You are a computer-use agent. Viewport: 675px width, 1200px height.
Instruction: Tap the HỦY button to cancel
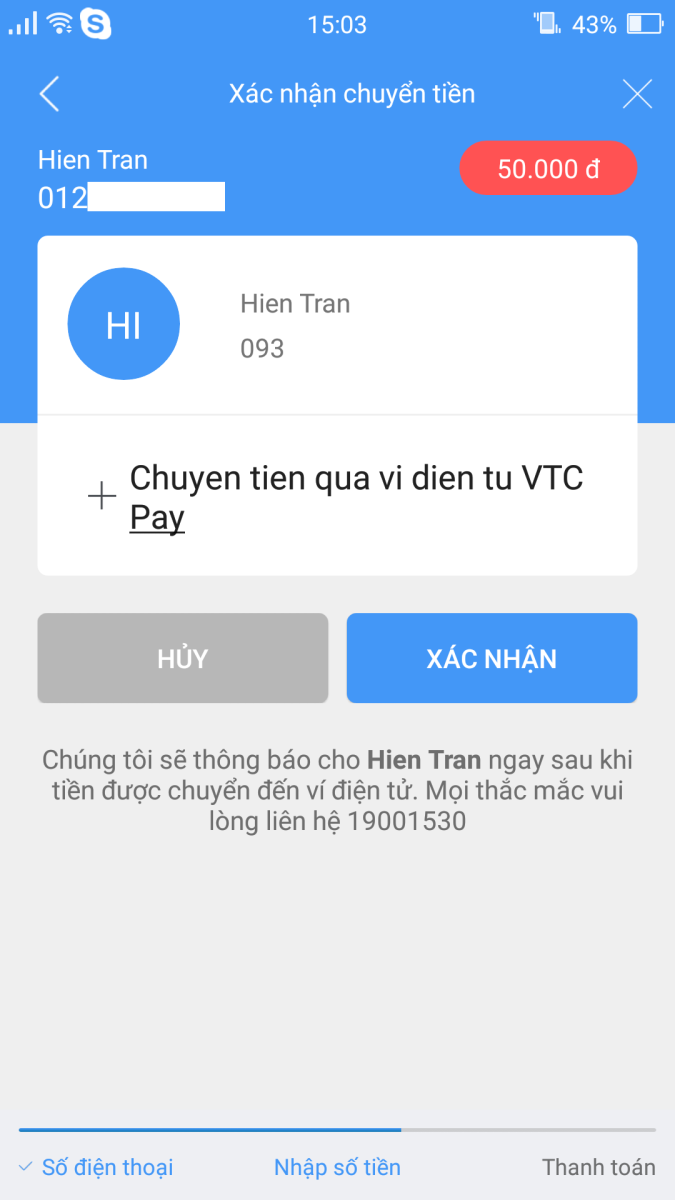[183, 658]
